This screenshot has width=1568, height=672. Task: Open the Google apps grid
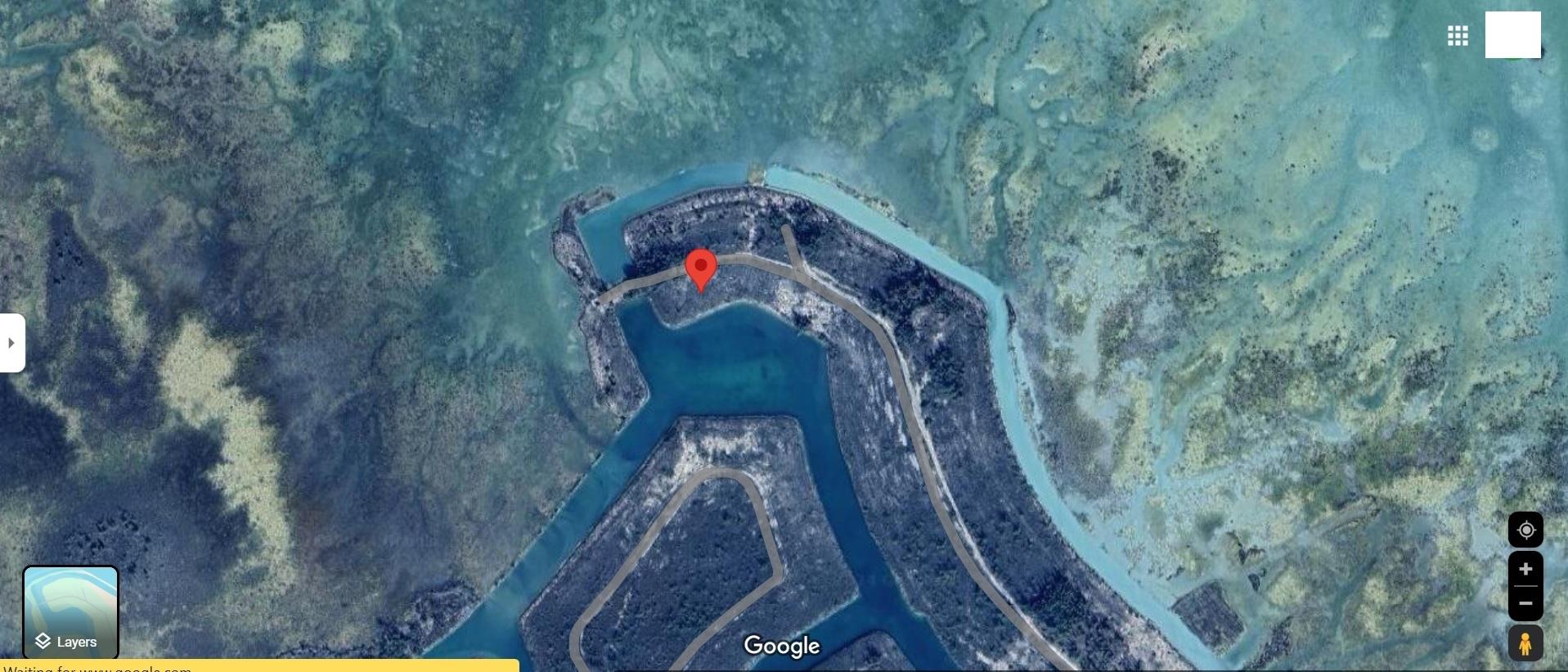coord(1458,35)
